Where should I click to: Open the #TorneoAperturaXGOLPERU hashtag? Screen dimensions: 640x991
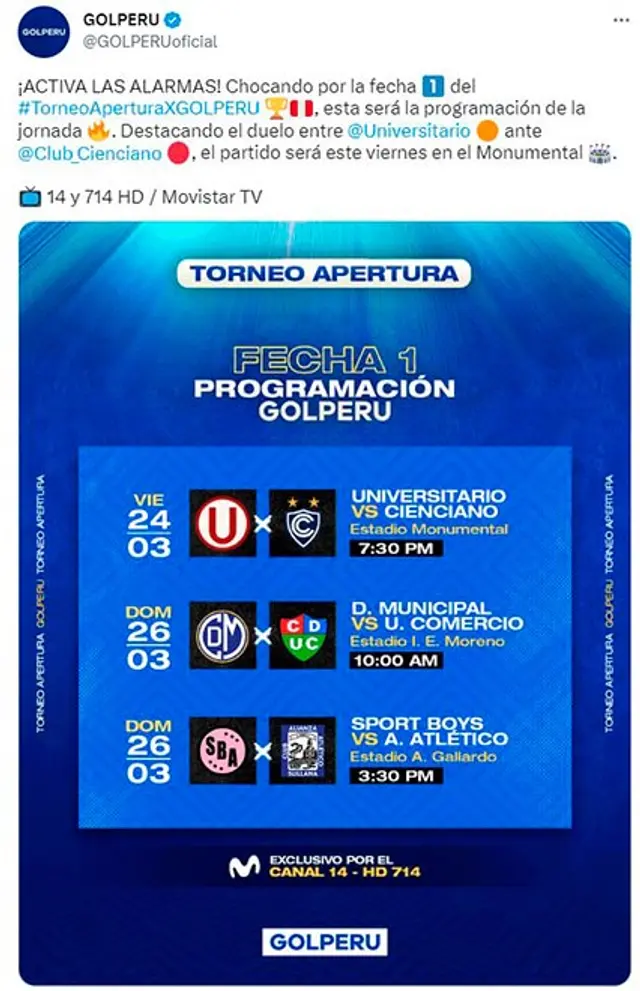pyautogui.click(x=137, y=107)
